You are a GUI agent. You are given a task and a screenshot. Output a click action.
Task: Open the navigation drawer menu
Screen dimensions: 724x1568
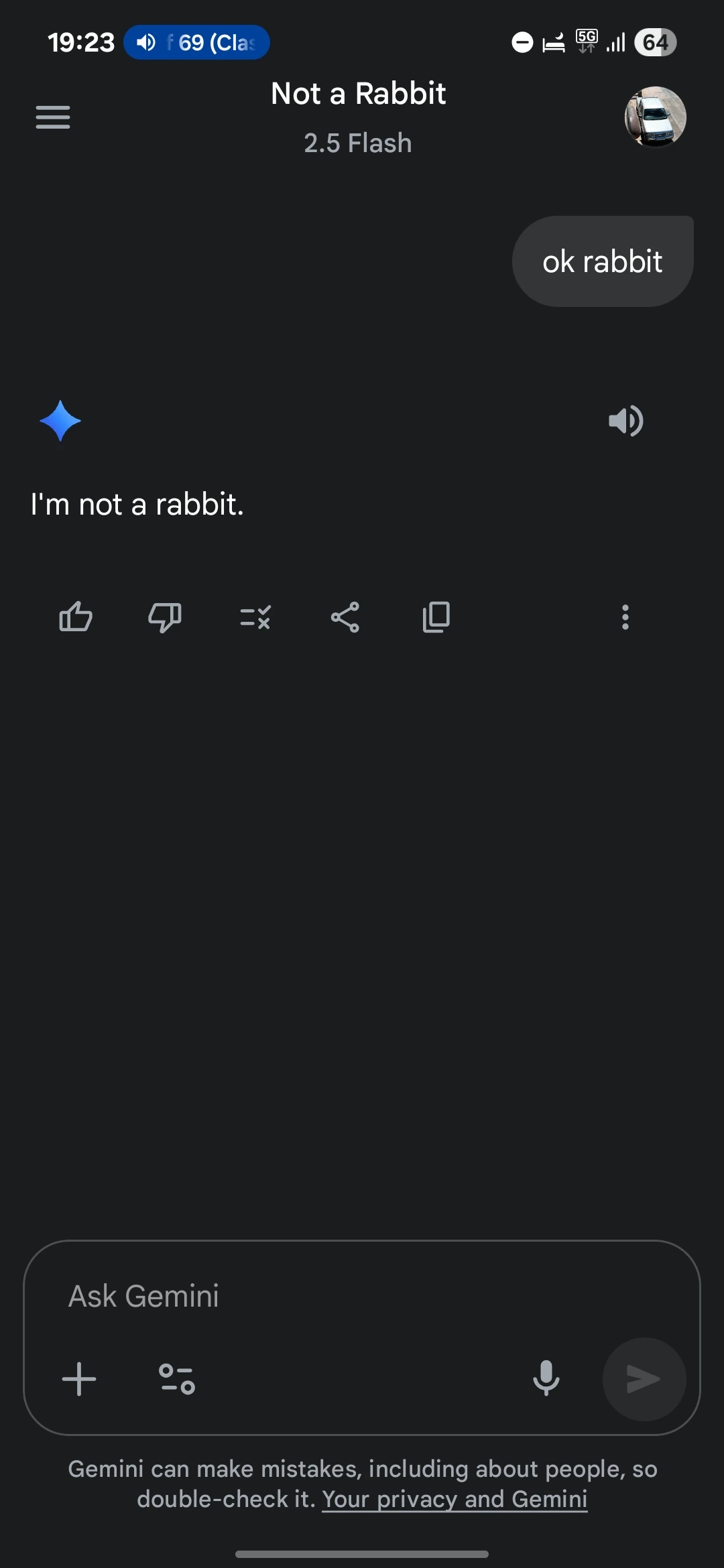coord(53,117)
